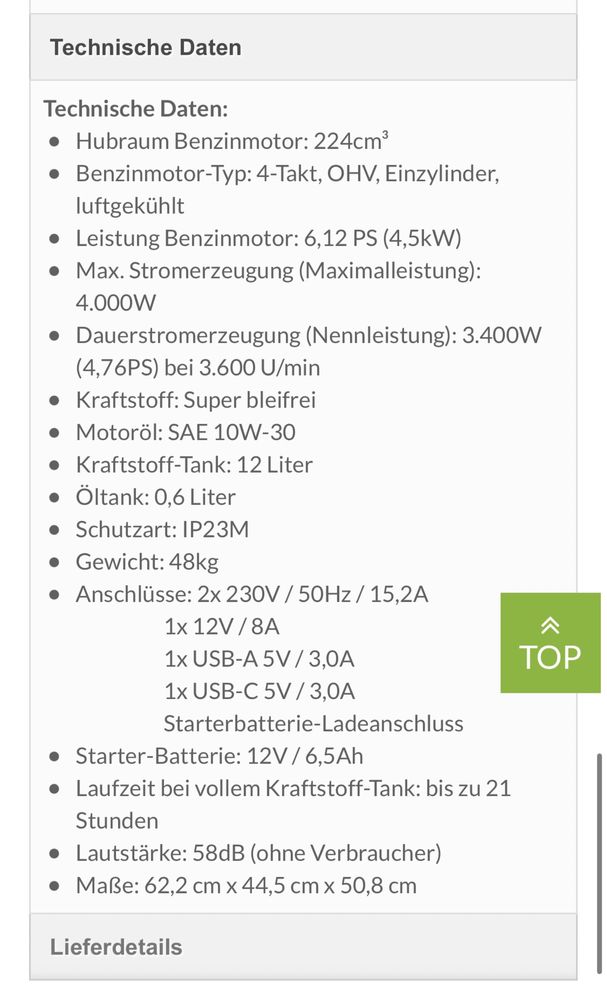
Task: Expand the Lieferdetails section
Action: coord(303,946)
